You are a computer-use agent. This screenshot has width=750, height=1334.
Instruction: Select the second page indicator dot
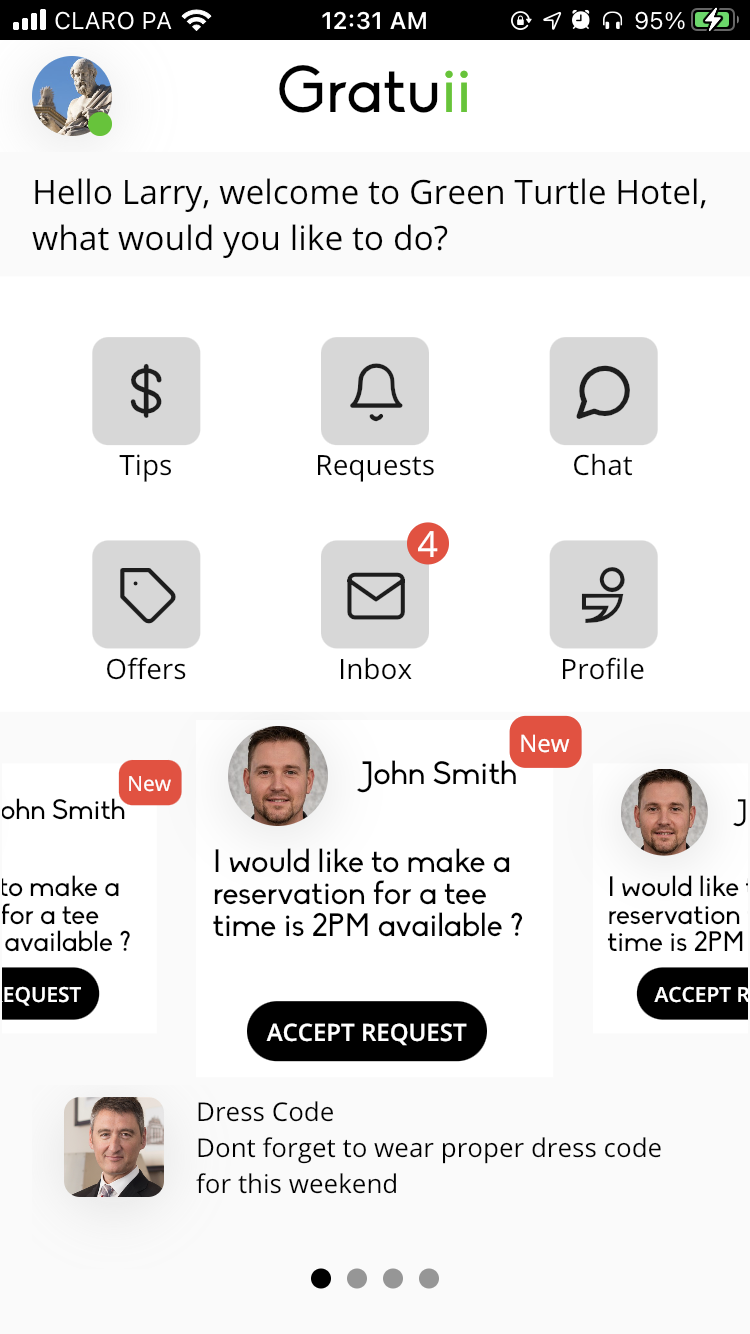pyautogui.click(x=357, y=1278)
